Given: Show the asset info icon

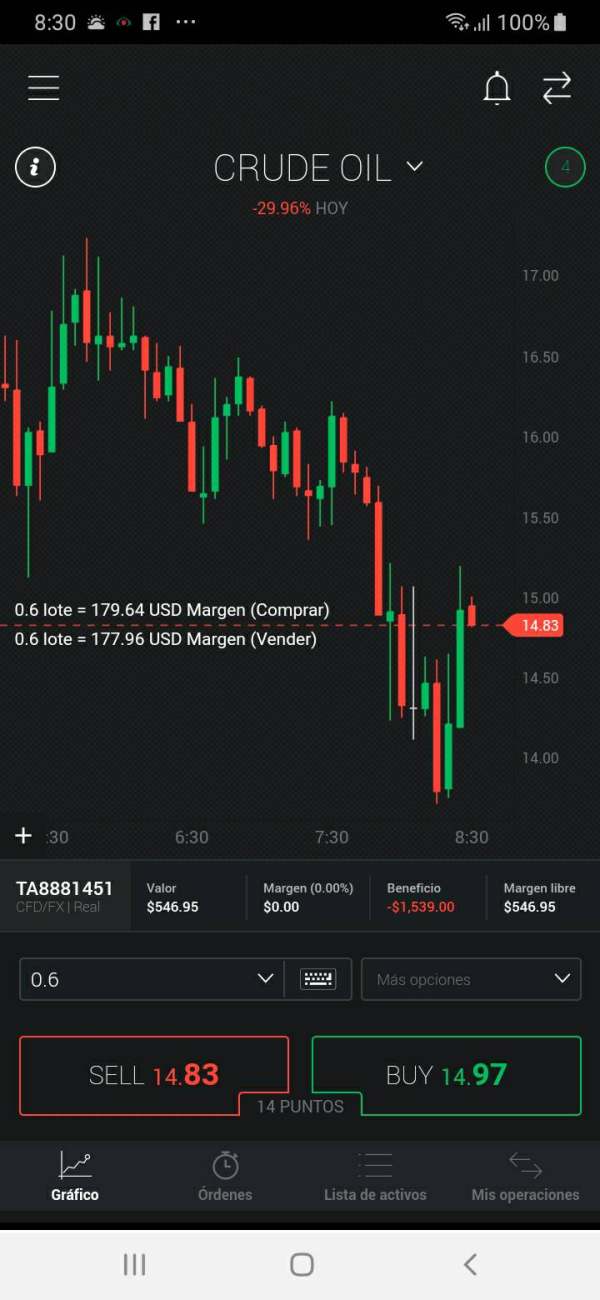Looking at the screenshot, I should pyautogui.click(x=35, y=167).
